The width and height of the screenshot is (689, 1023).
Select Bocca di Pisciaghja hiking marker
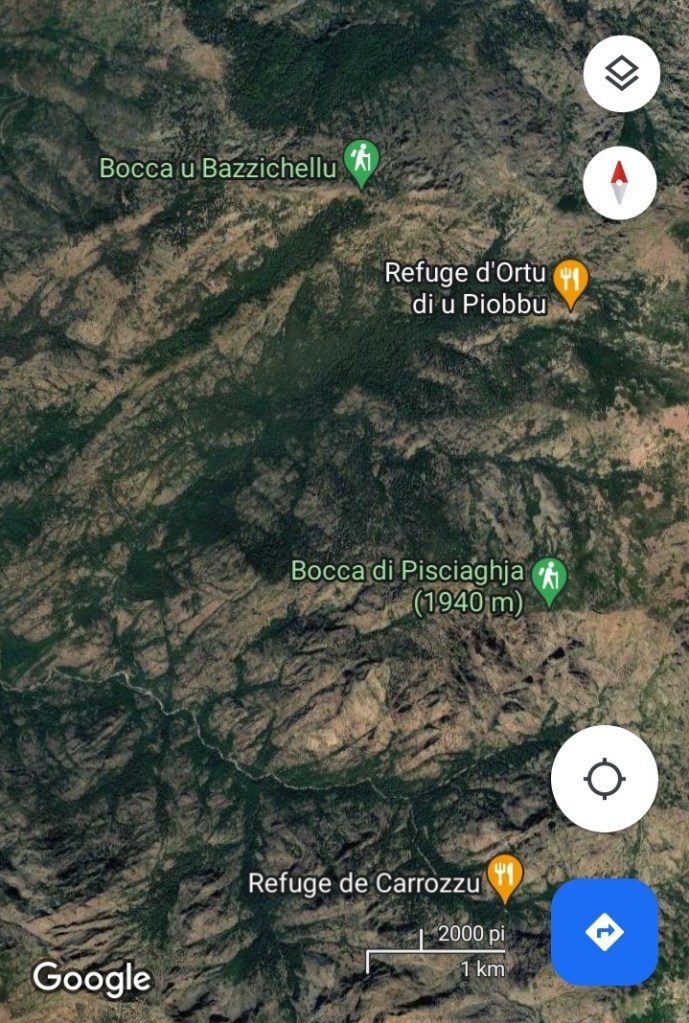tap(548, 579)
